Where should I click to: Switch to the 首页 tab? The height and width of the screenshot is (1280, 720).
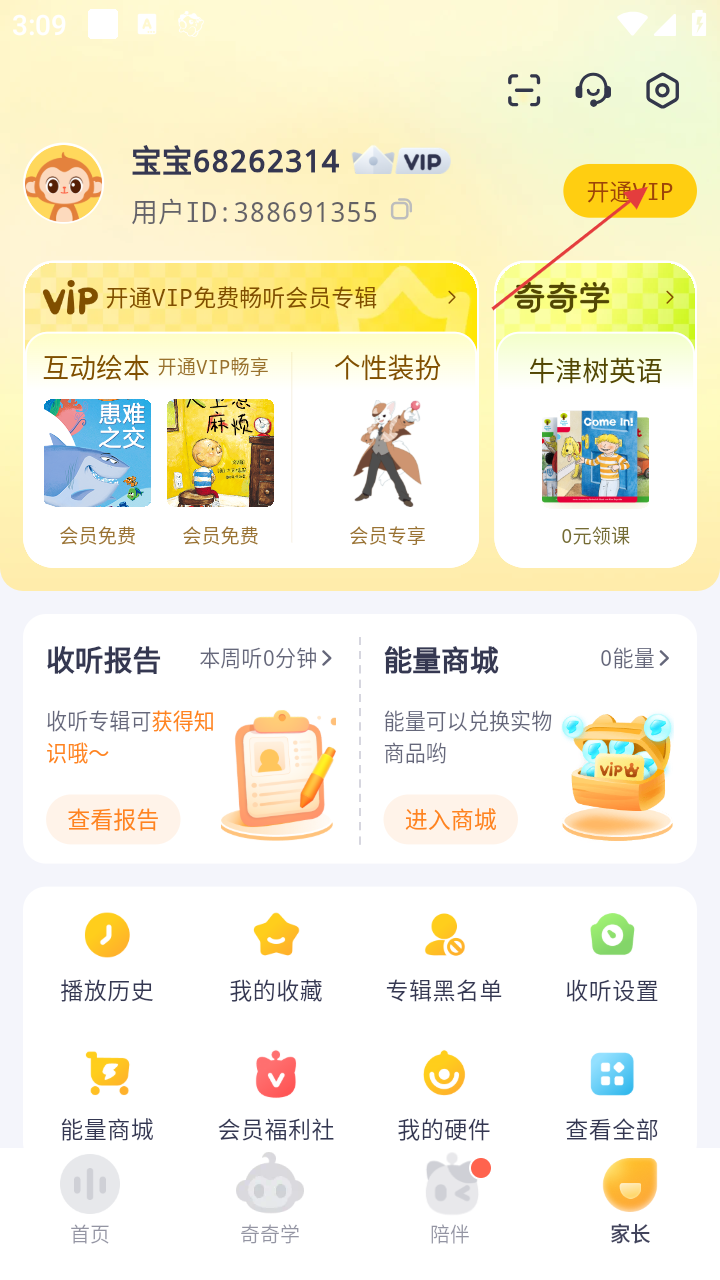[x=90, y=1200]
